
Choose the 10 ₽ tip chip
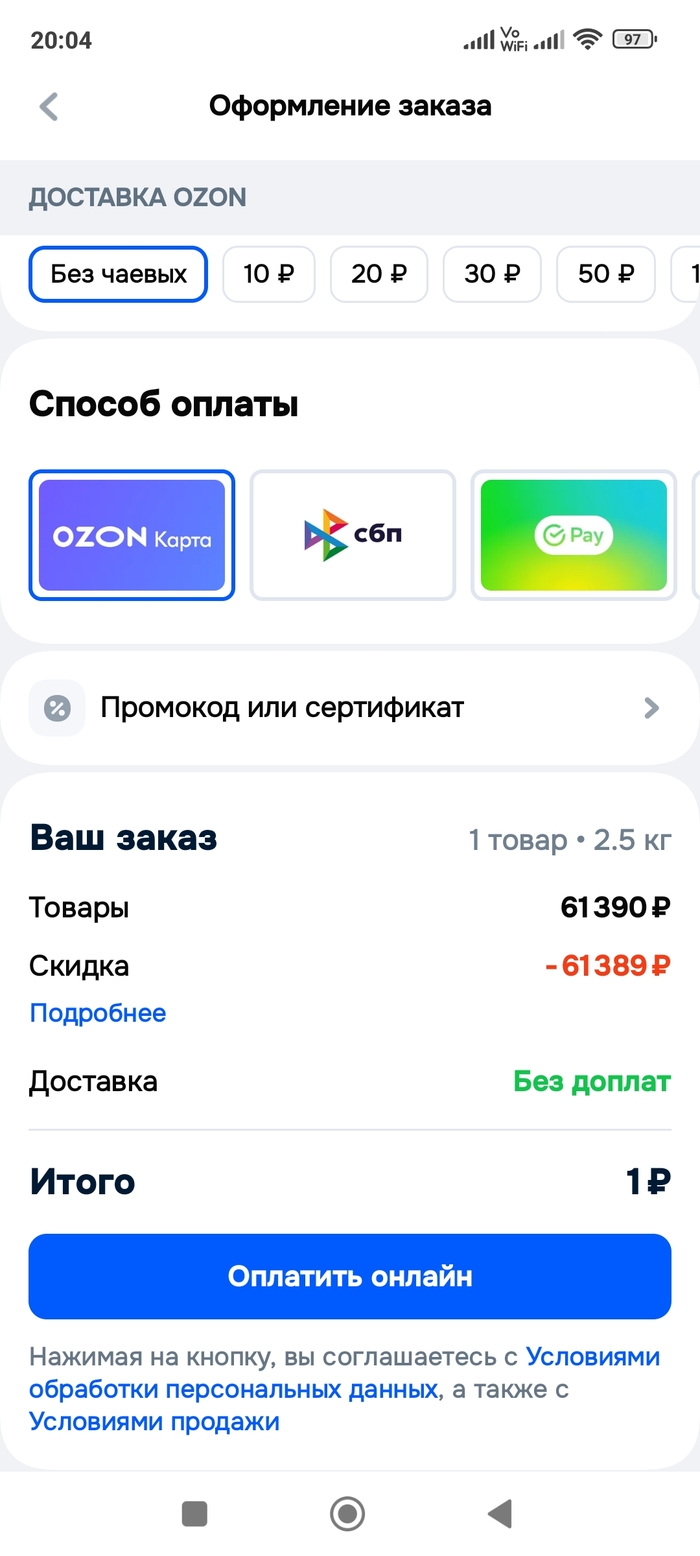pos(268,274)
